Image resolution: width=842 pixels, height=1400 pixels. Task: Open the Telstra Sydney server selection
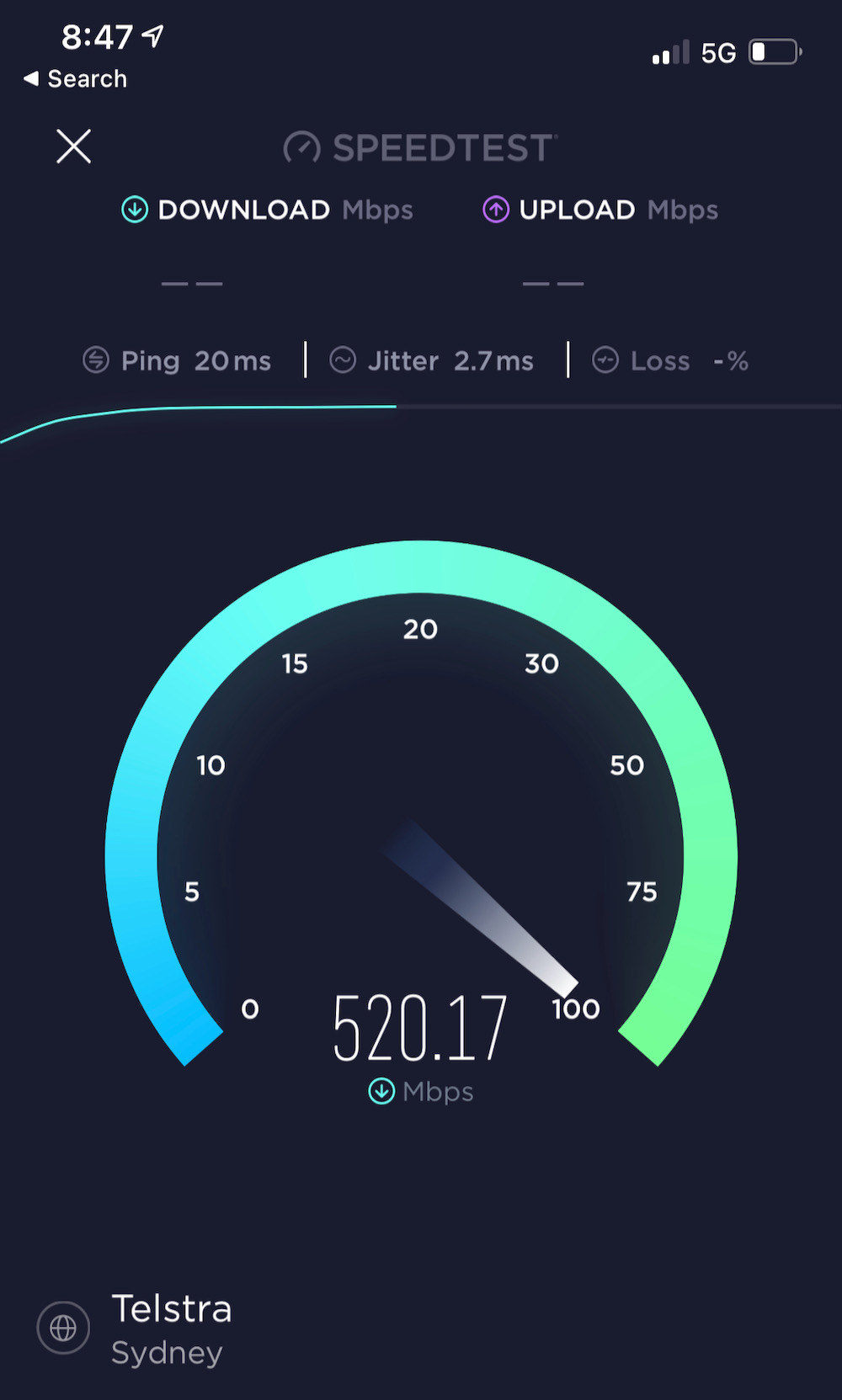tap(135, 1328)
